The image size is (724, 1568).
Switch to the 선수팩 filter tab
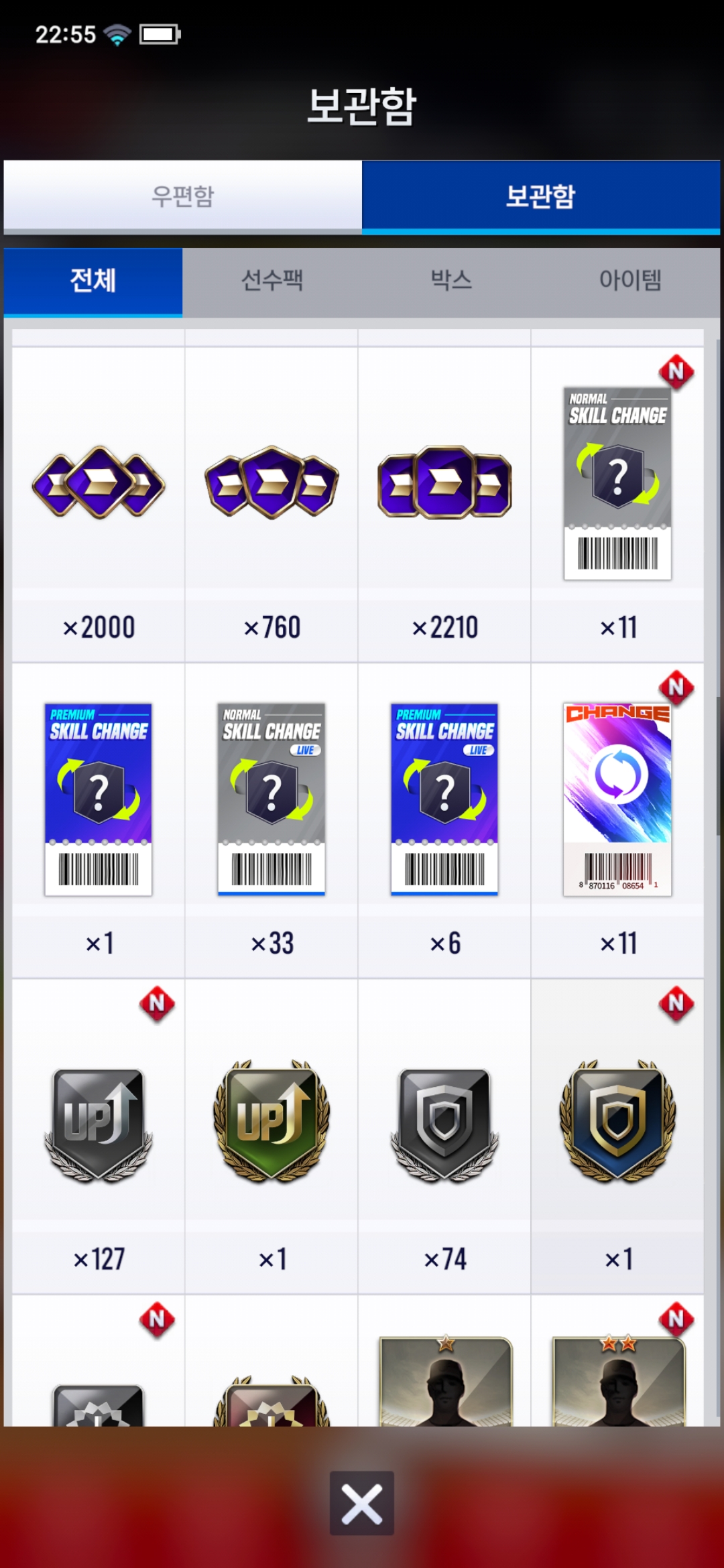[x=272, y=281]
